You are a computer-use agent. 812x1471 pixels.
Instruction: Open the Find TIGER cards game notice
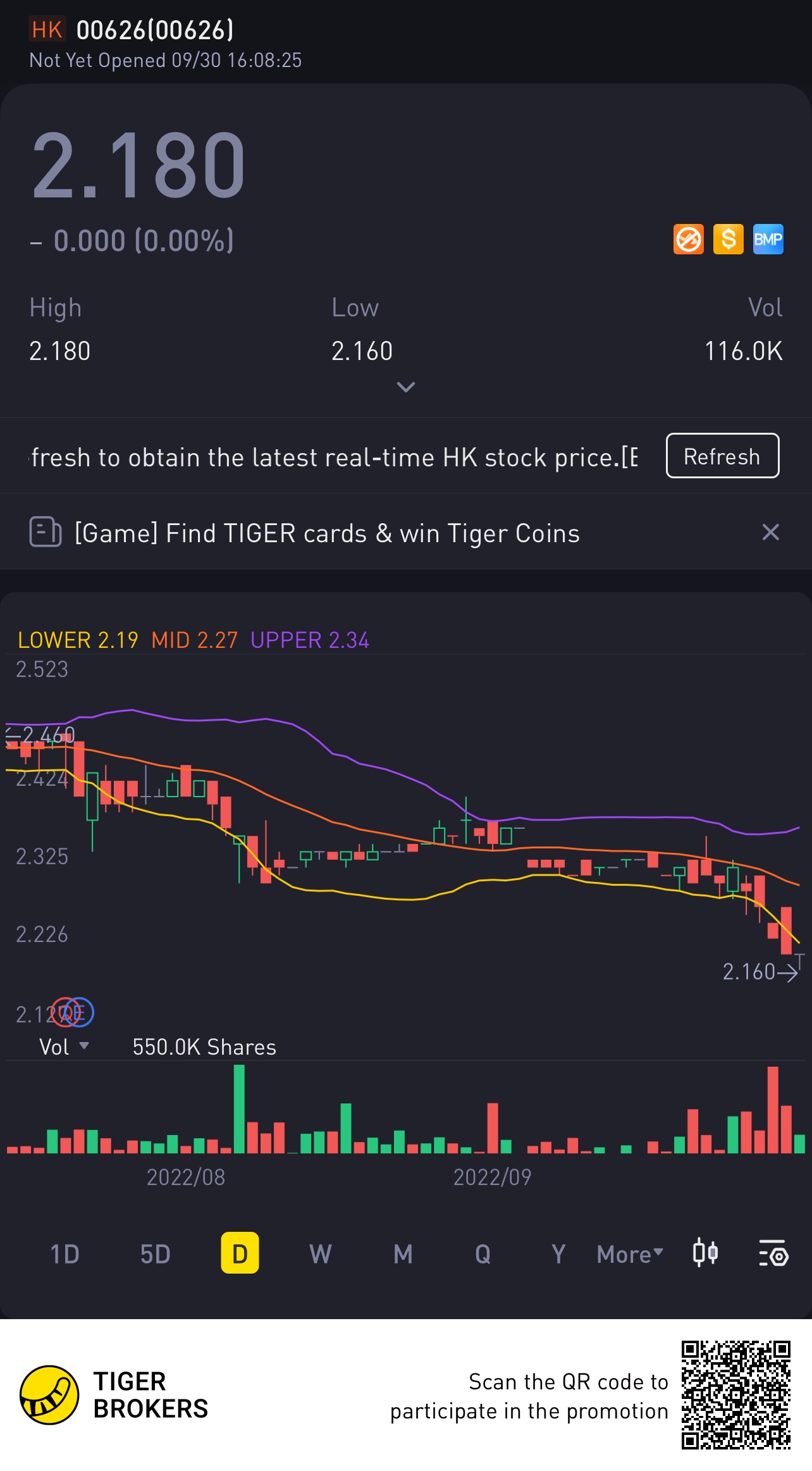tap(326, 533)
